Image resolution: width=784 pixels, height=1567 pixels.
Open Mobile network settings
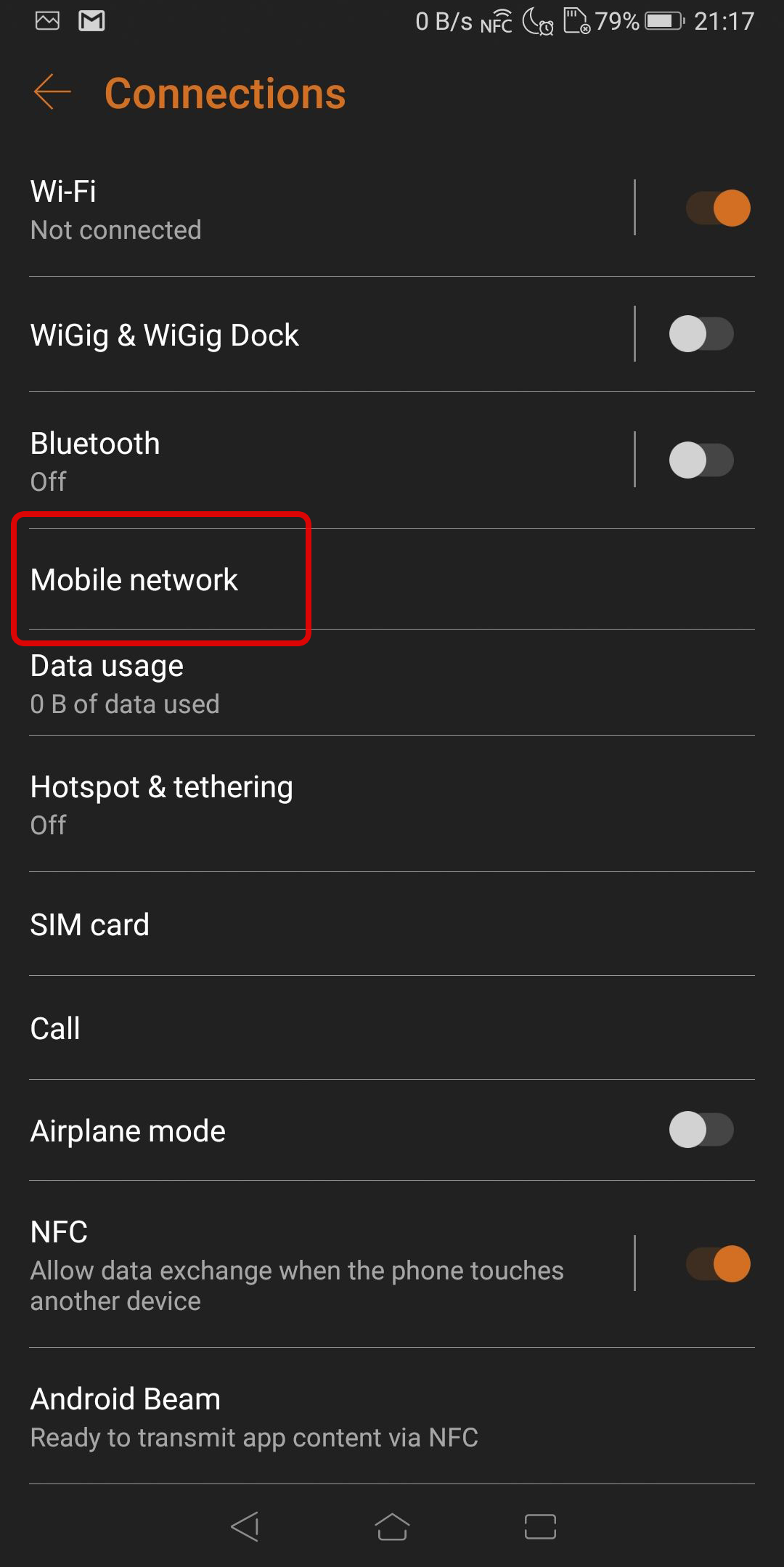[392, 579]
